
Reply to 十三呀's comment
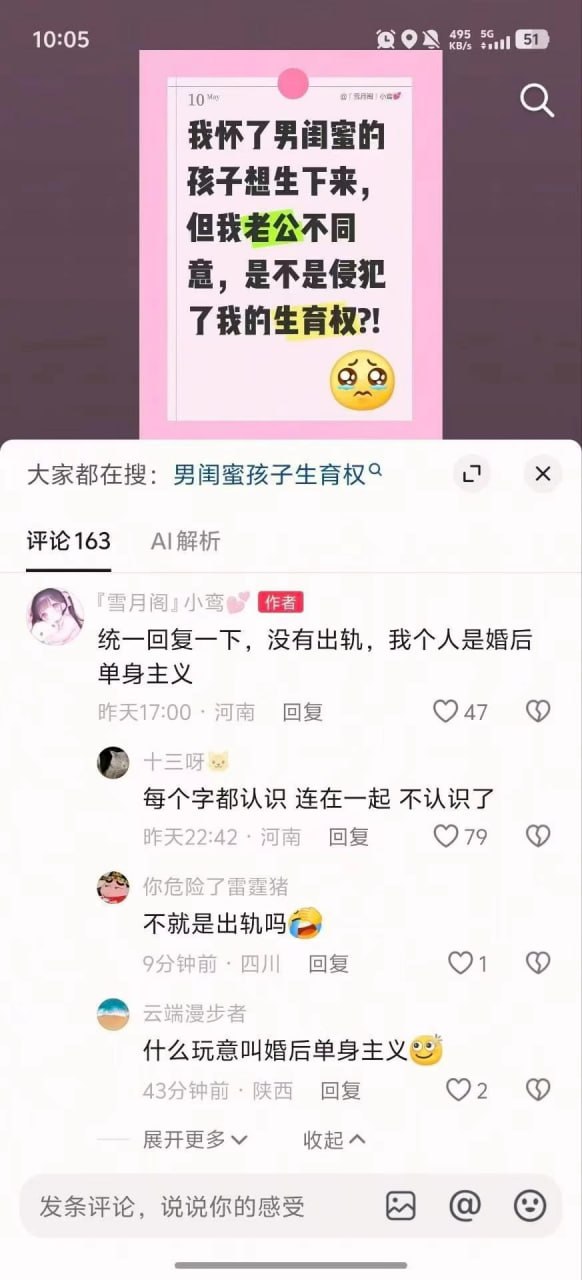pyautogui.click(x=349, y=837)
